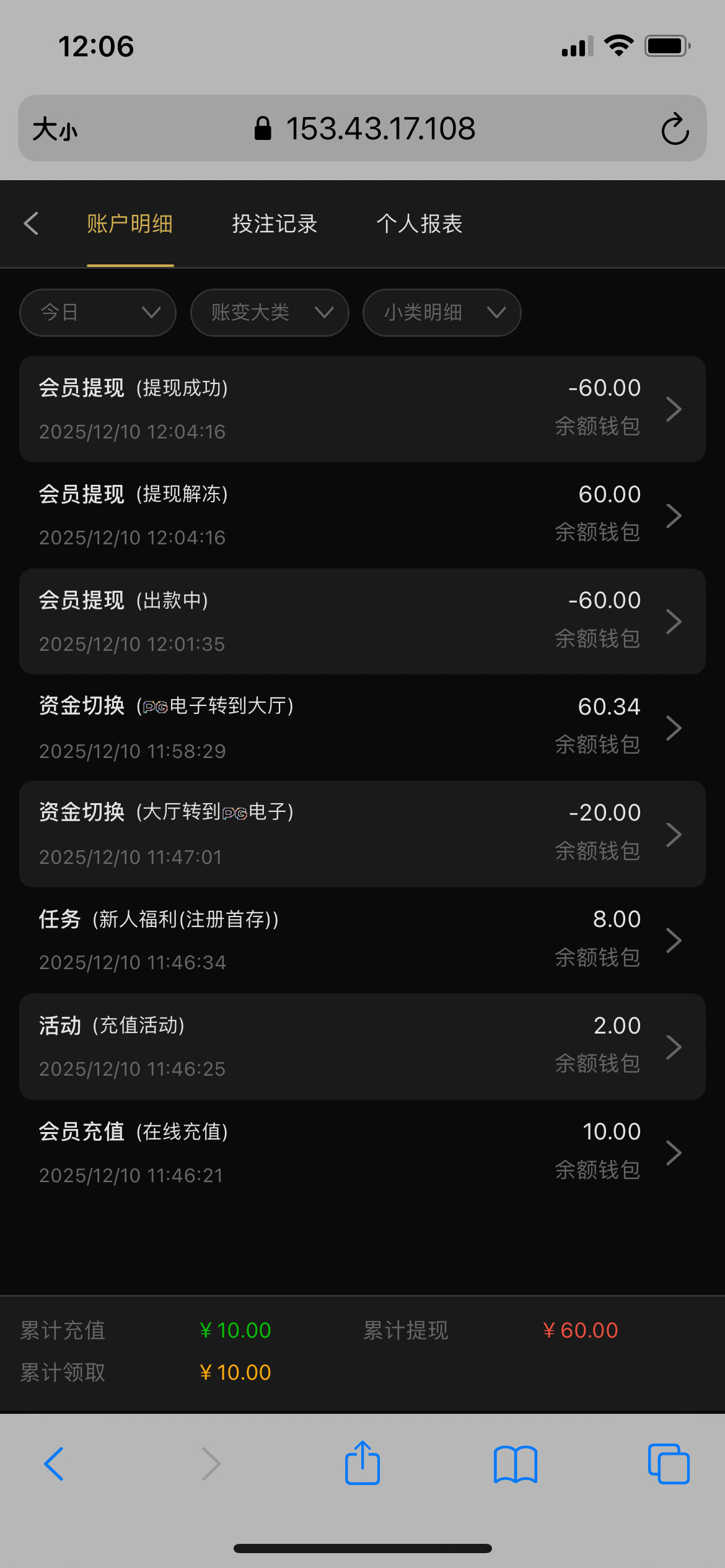The height and width of the screenshot is (1568, 725).
Task: Open the 账变大类 filter dropdown
Action: pos(270,313)
